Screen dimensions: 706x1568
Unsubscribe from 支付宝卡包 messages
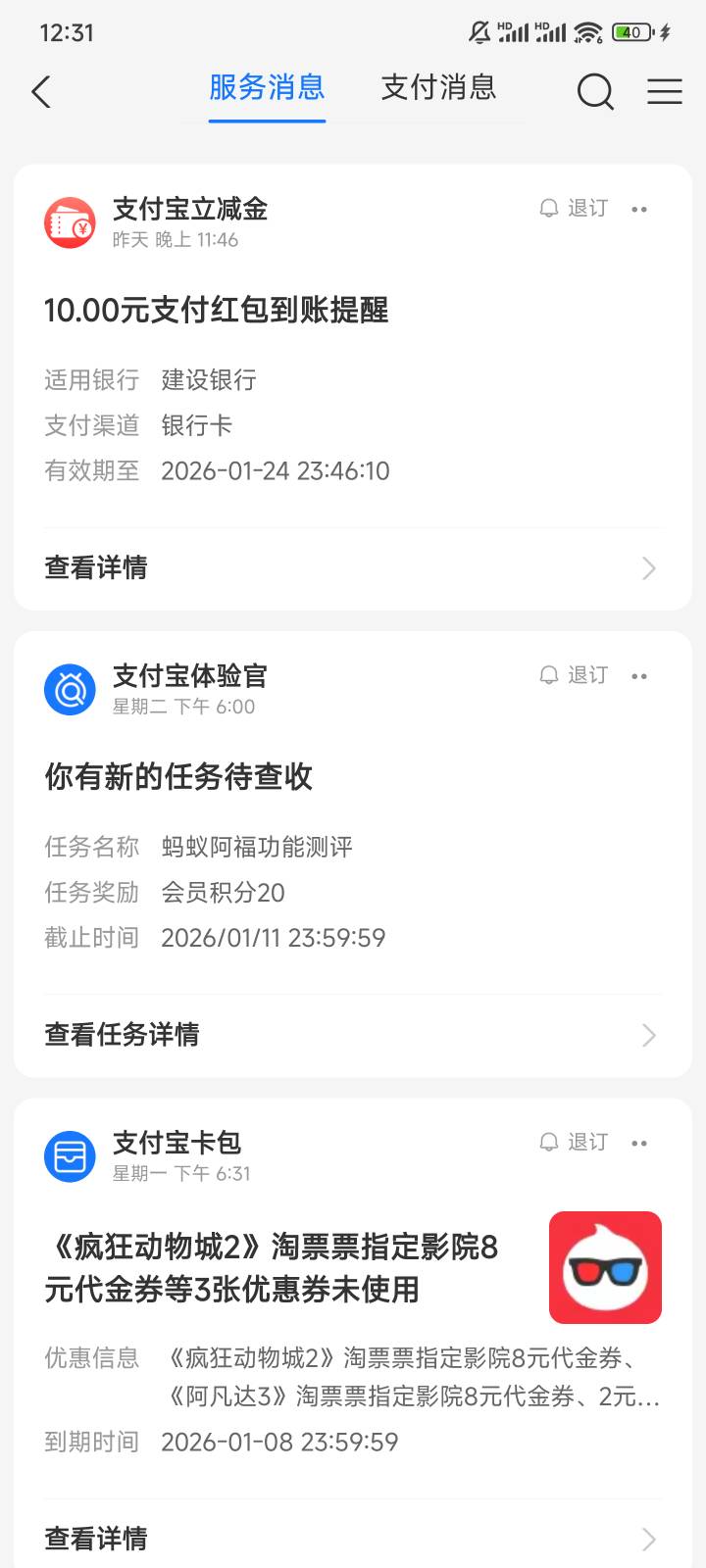[x=575, y=1142]
